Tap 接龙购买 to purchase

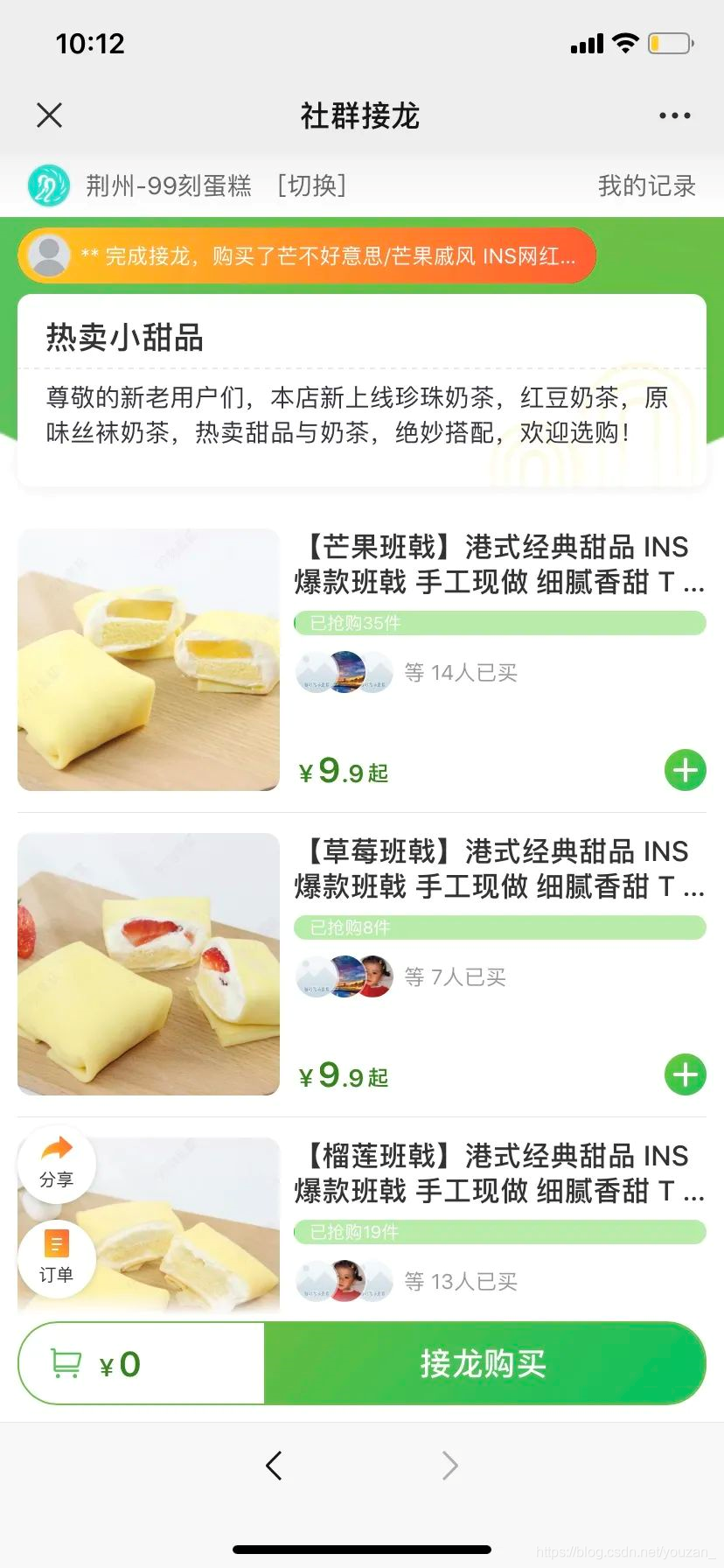484,1363
